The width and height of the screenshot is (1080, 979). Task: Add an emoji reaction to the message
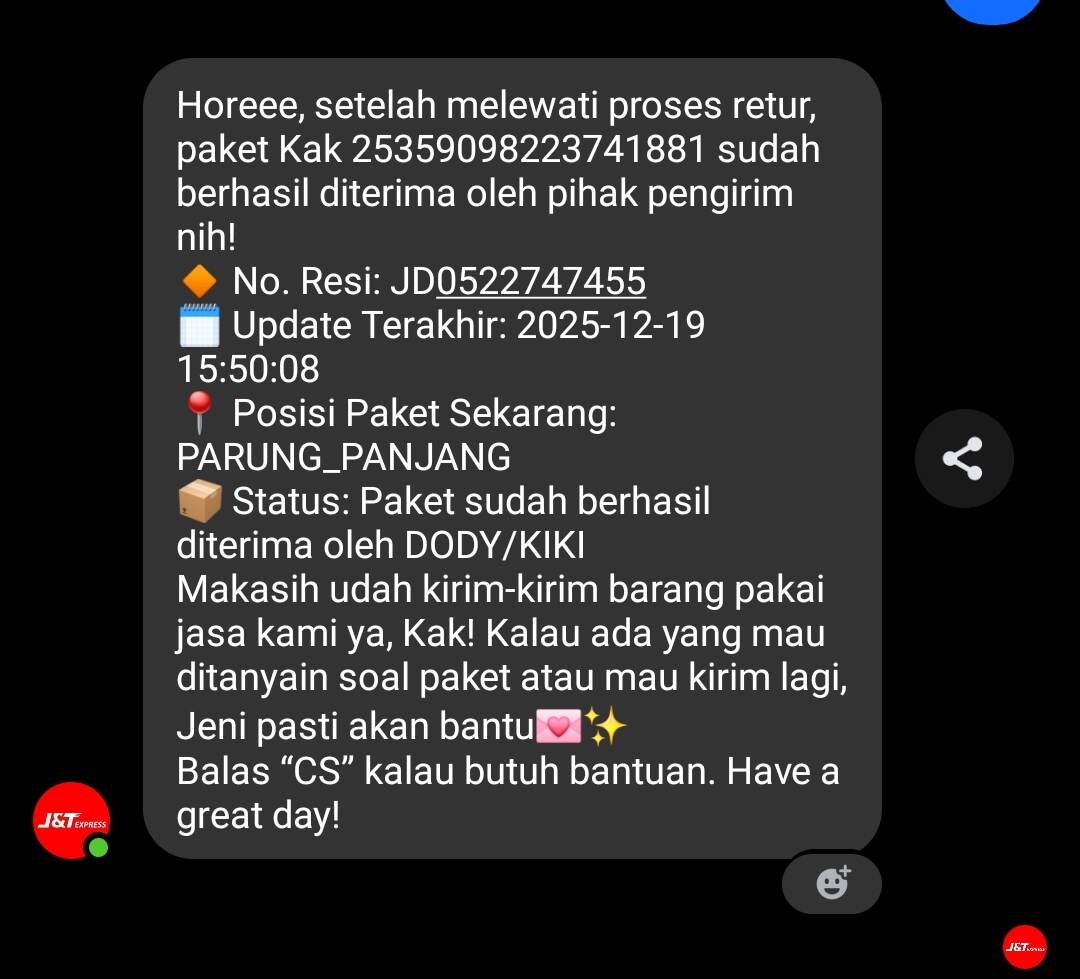(x=832, y=883)
